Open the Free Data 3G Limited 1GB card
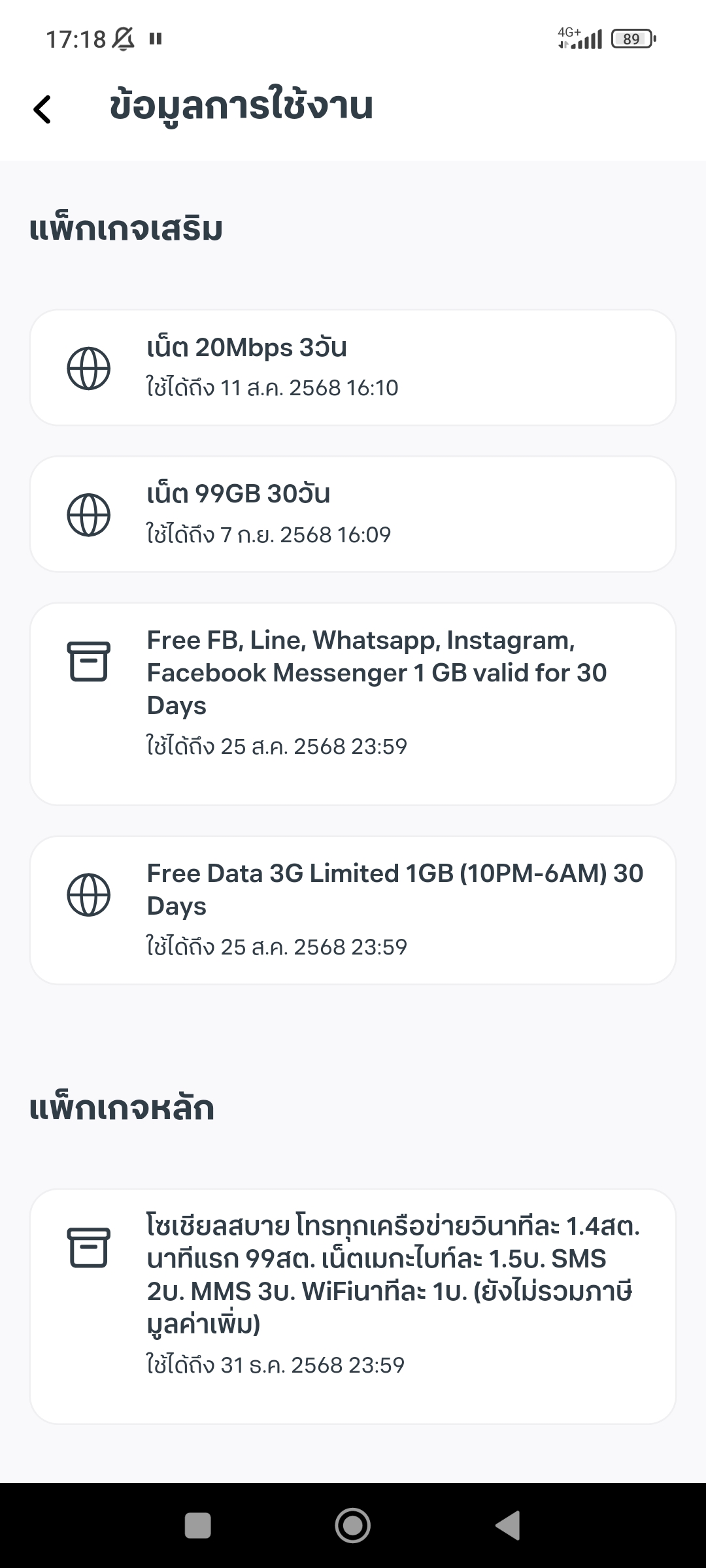The height and width of the screenshot is (1568, 706). click(353, 910)
